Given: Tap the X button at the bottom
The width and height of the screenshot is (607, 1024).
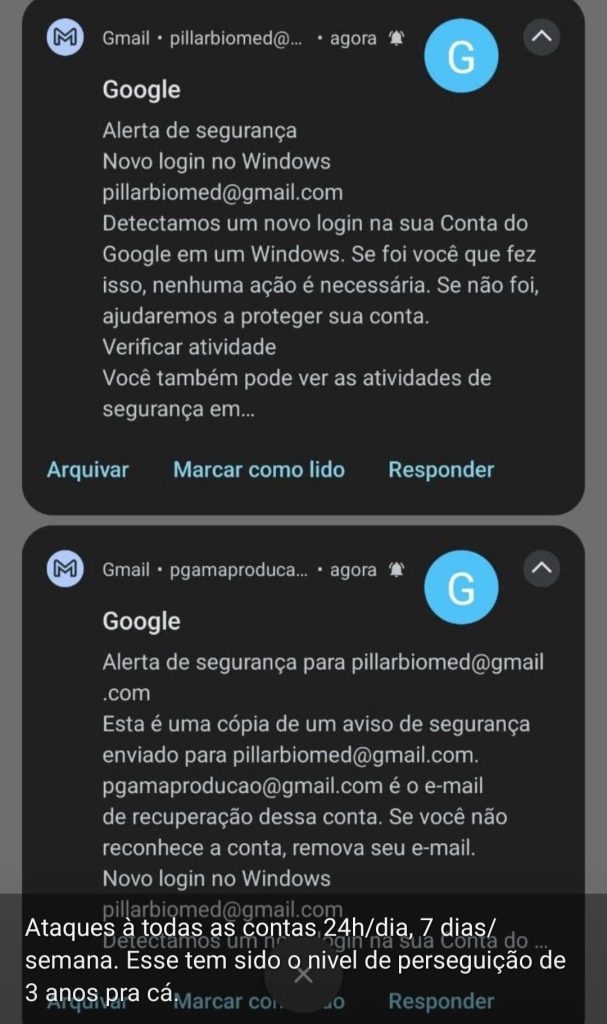Looking at the screenshot, I should click(303, 975).
